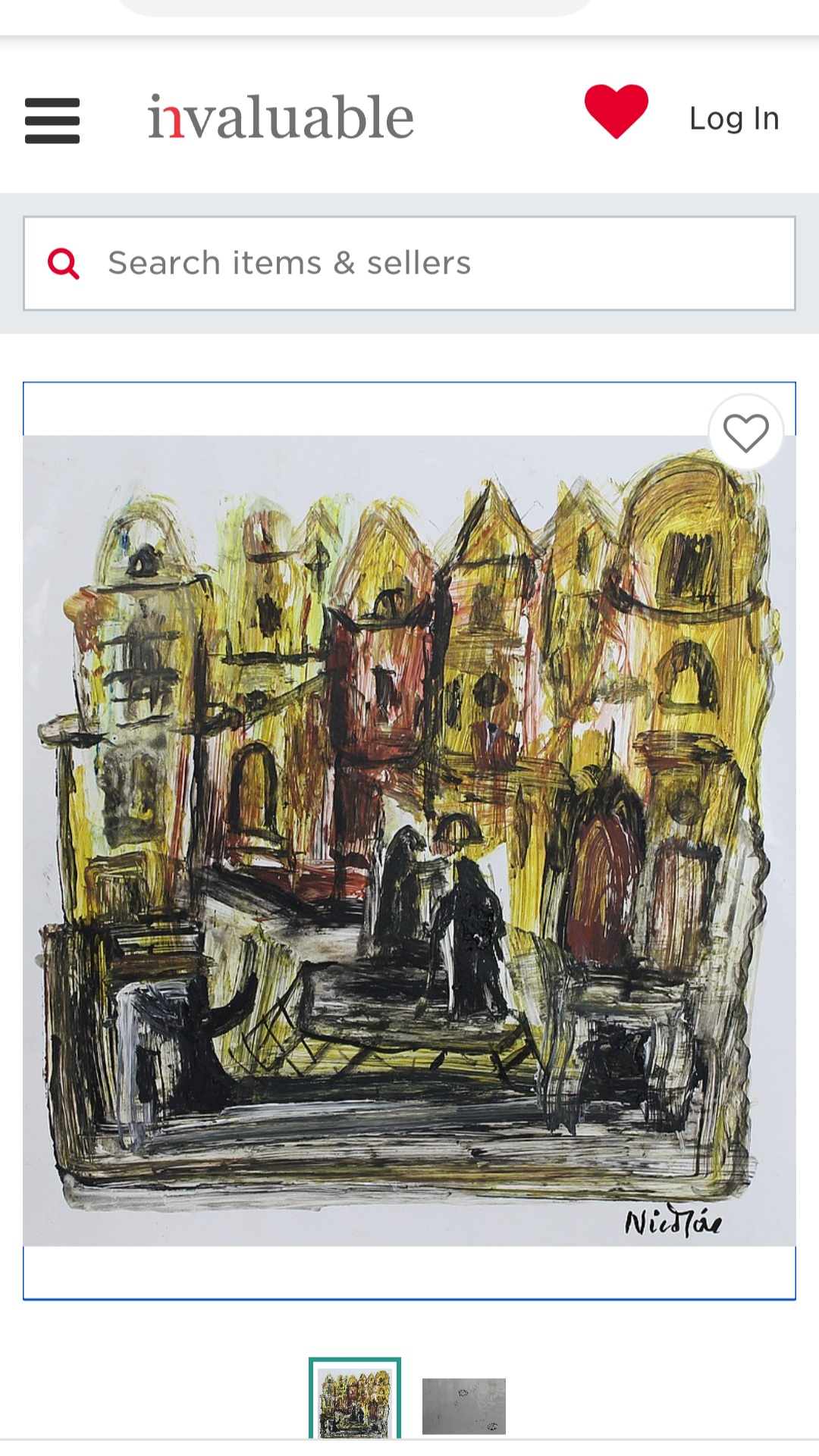Favorite this painting with the heart outline
819x1456 pixels.
coord(745,434)
